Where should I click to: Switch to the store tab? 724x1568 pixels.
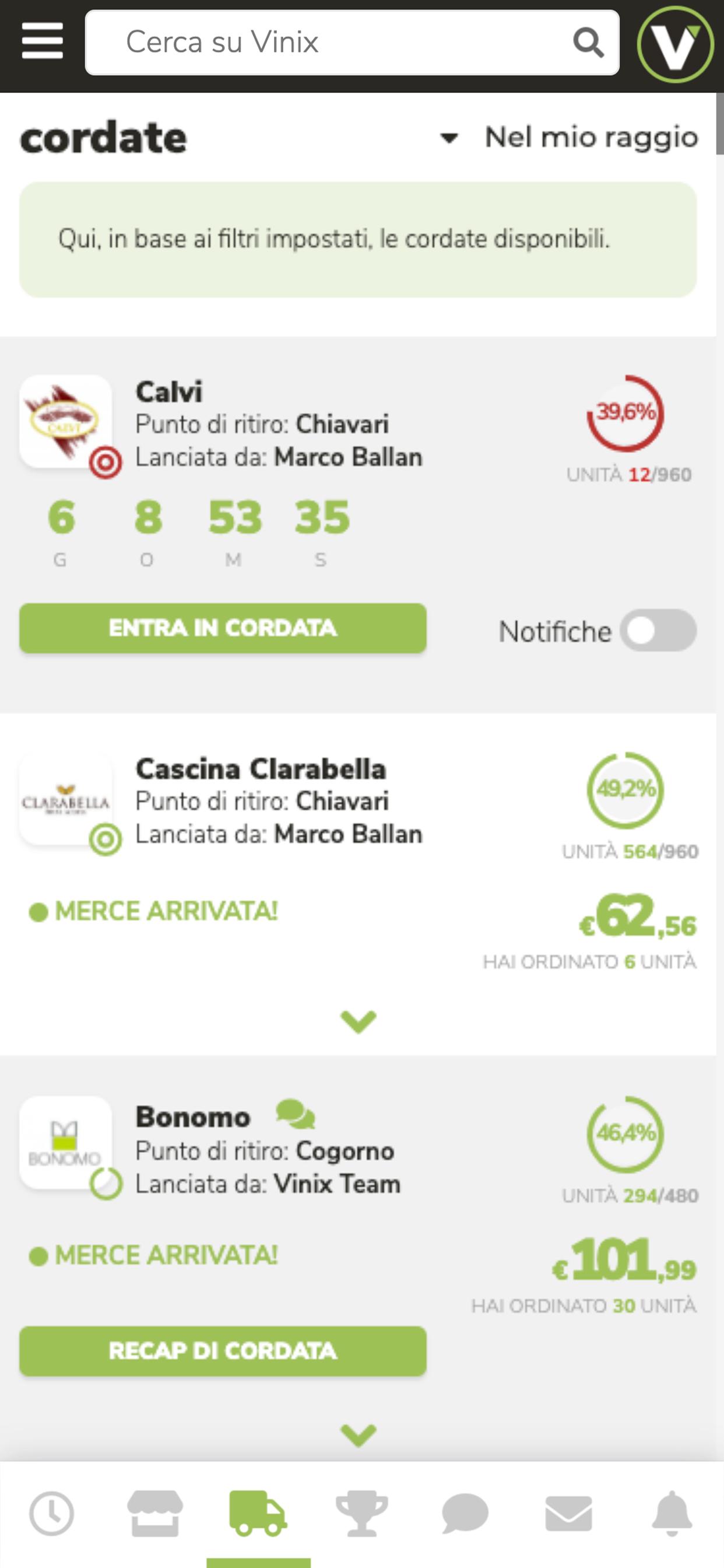[x=155, y=1513]
